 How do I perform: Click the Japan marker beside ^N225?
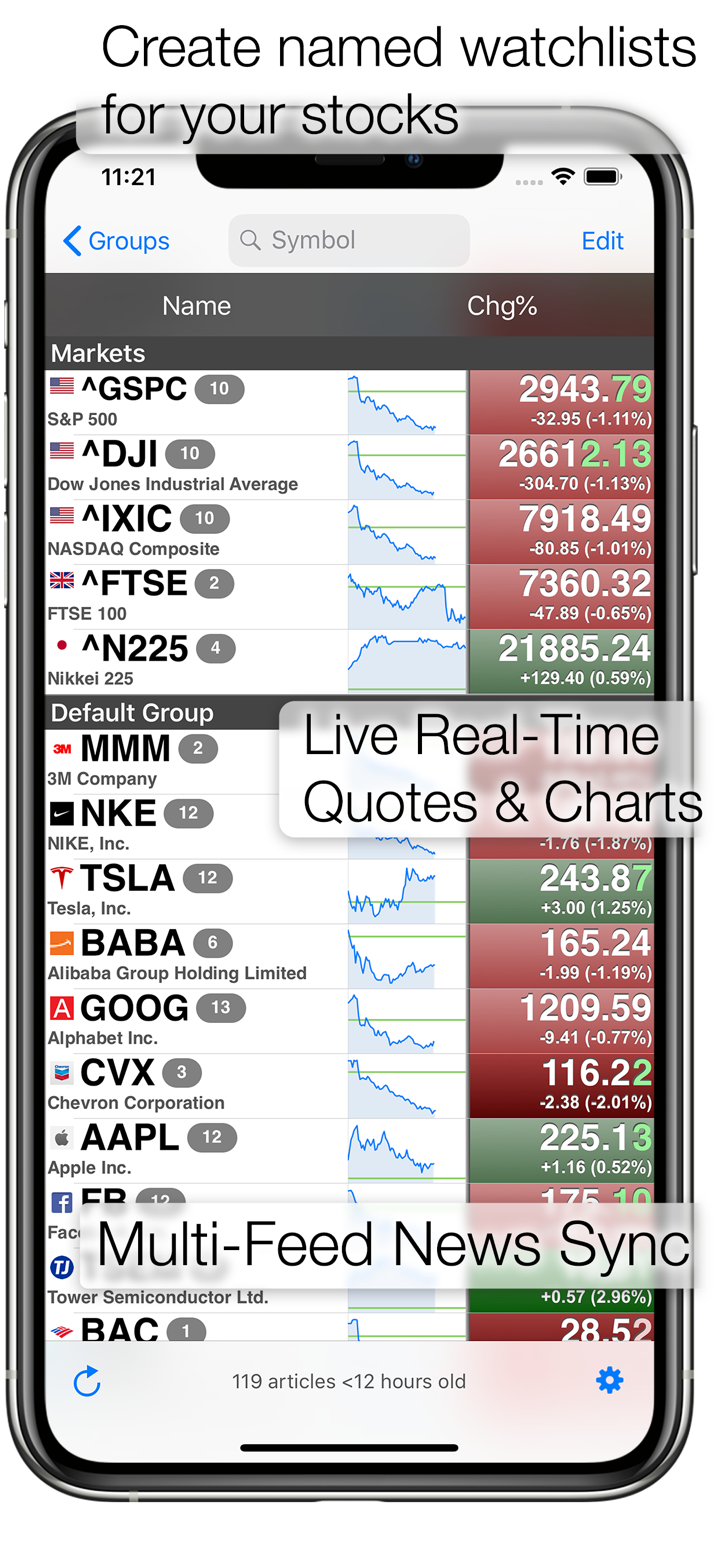pos(61,645)
